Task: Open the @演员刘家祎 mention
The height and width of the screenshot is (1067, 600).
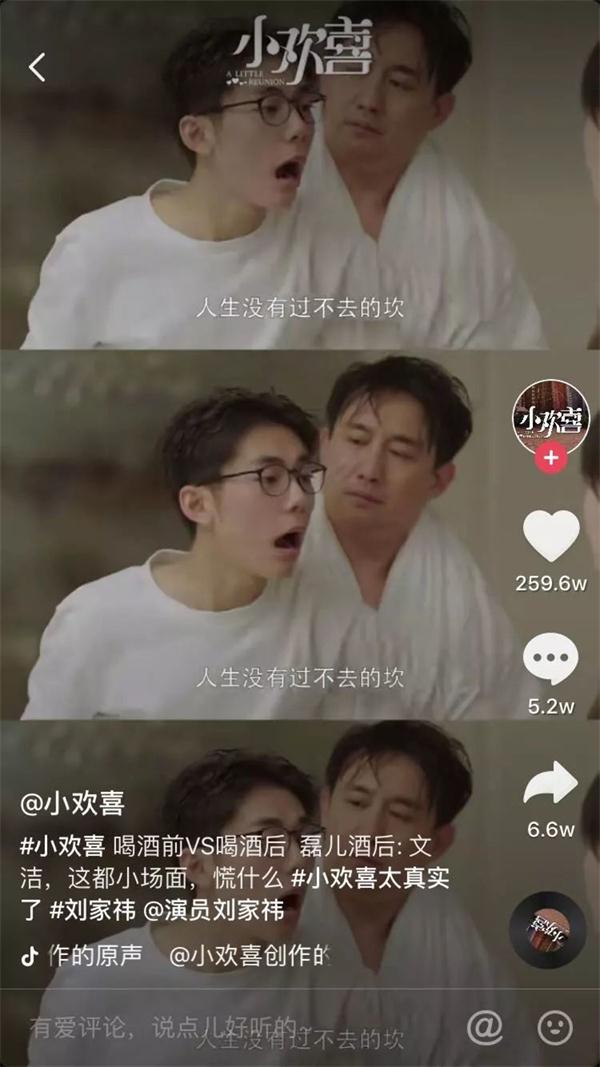Action: coord(216,910)
